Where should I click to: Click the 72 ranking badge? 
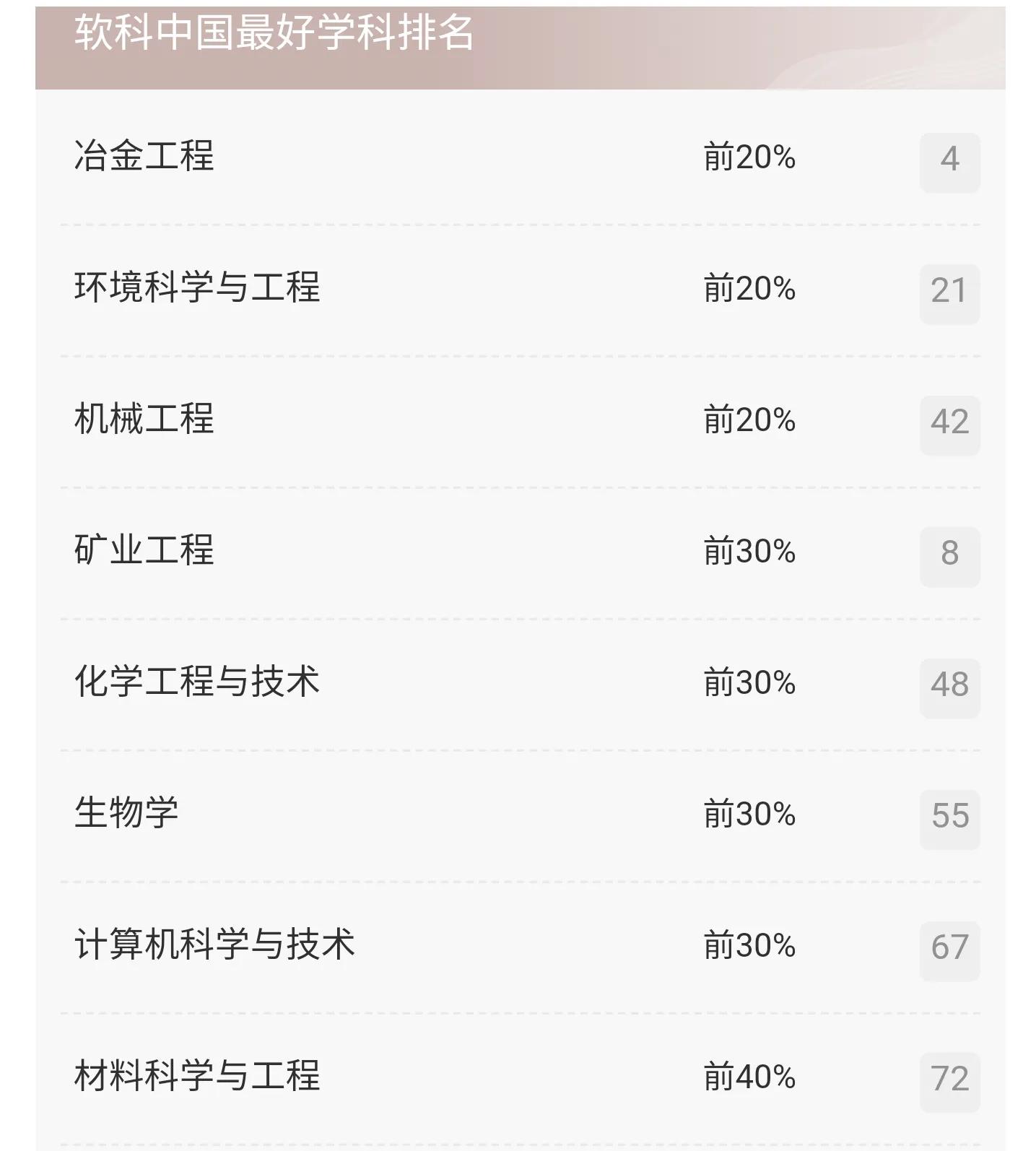coord(951,1081)
